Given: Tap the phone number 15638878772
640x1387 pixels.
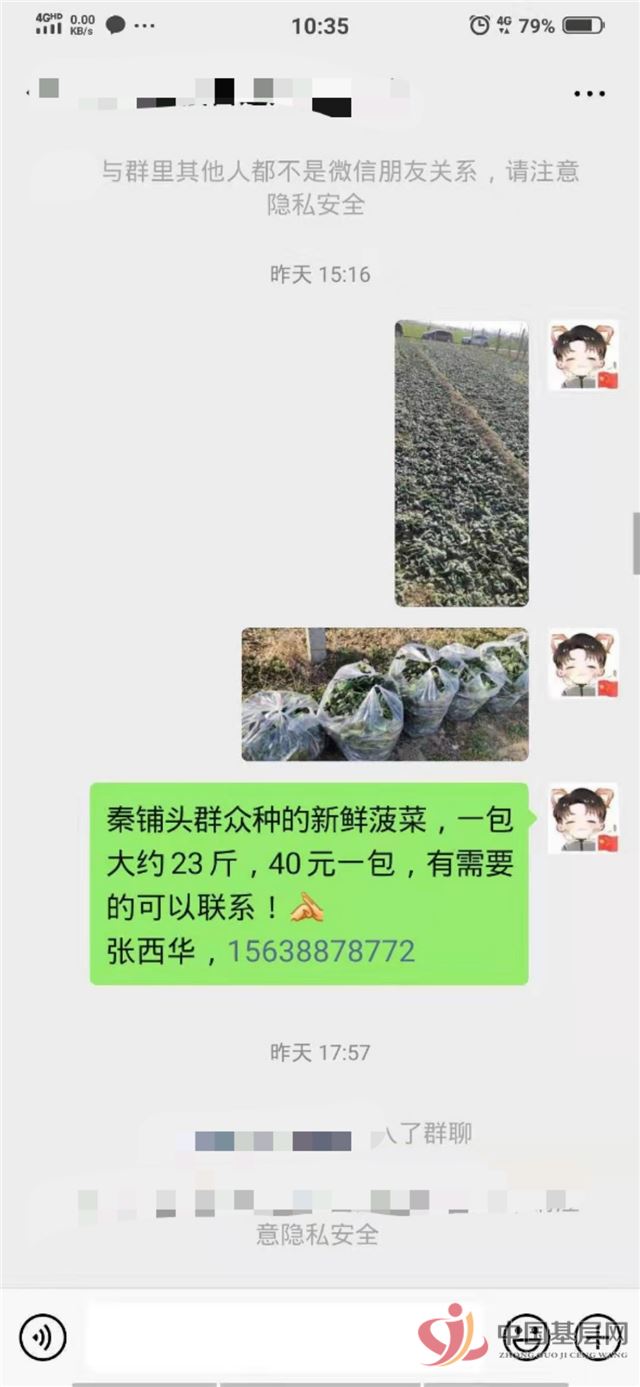Looking at the screenshot, I should 321,950.
